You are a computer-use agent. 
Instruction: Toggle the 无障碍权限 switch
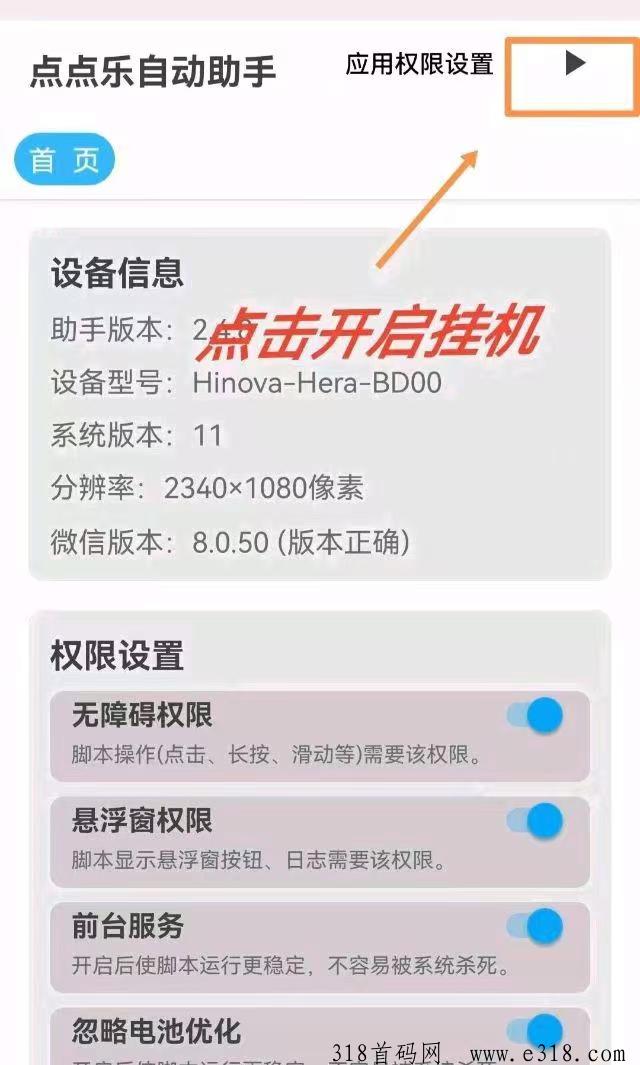(535, 715)
